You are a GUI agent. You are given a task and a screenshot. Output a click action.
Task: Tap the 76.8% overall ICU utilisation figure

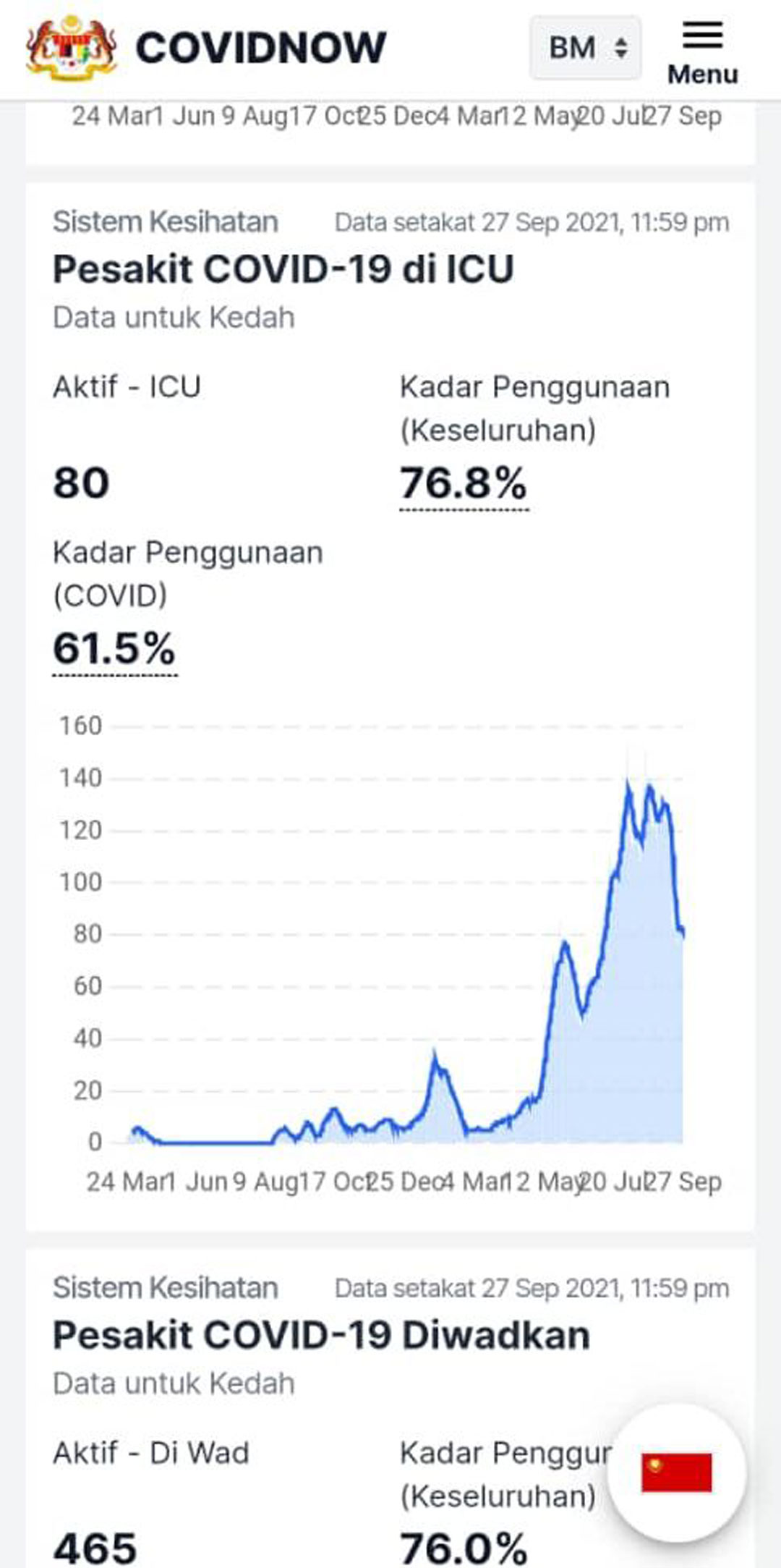464,483
